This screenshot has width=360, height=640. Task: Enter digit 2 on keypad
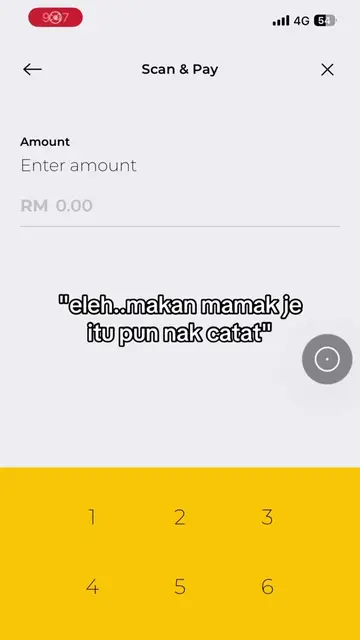(180, 517)
